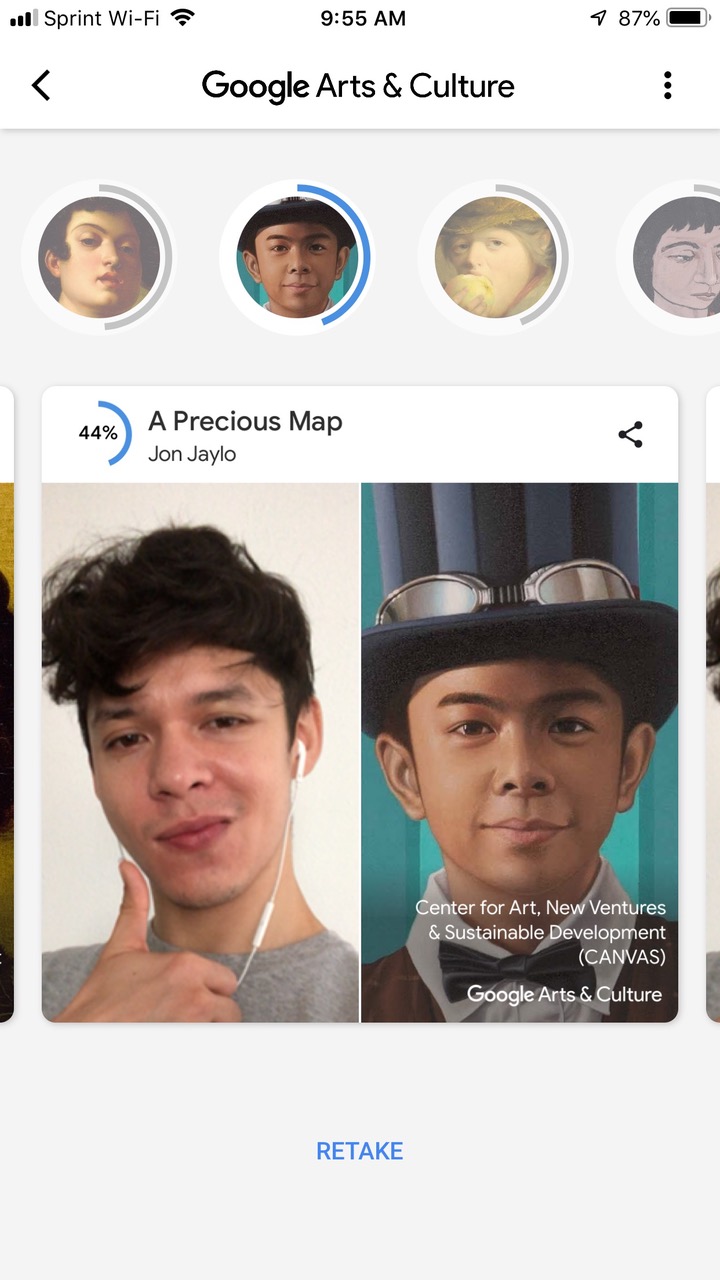The image size is (720, 1280).
Task: Select the partially visible fourth portrait thumbnail
Action: 680,257
